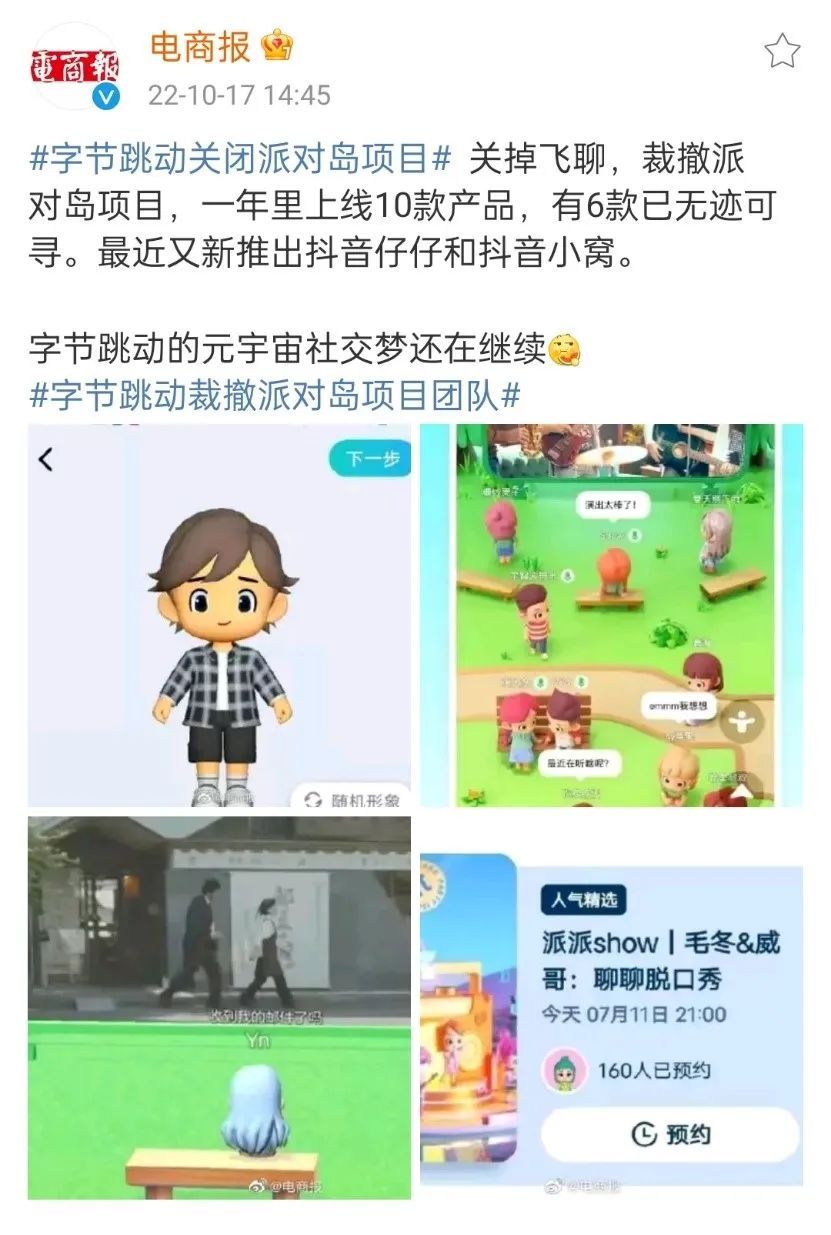
Task: View the 派派show 聊聊脱口秀 image
Action: pos(611,1007)
